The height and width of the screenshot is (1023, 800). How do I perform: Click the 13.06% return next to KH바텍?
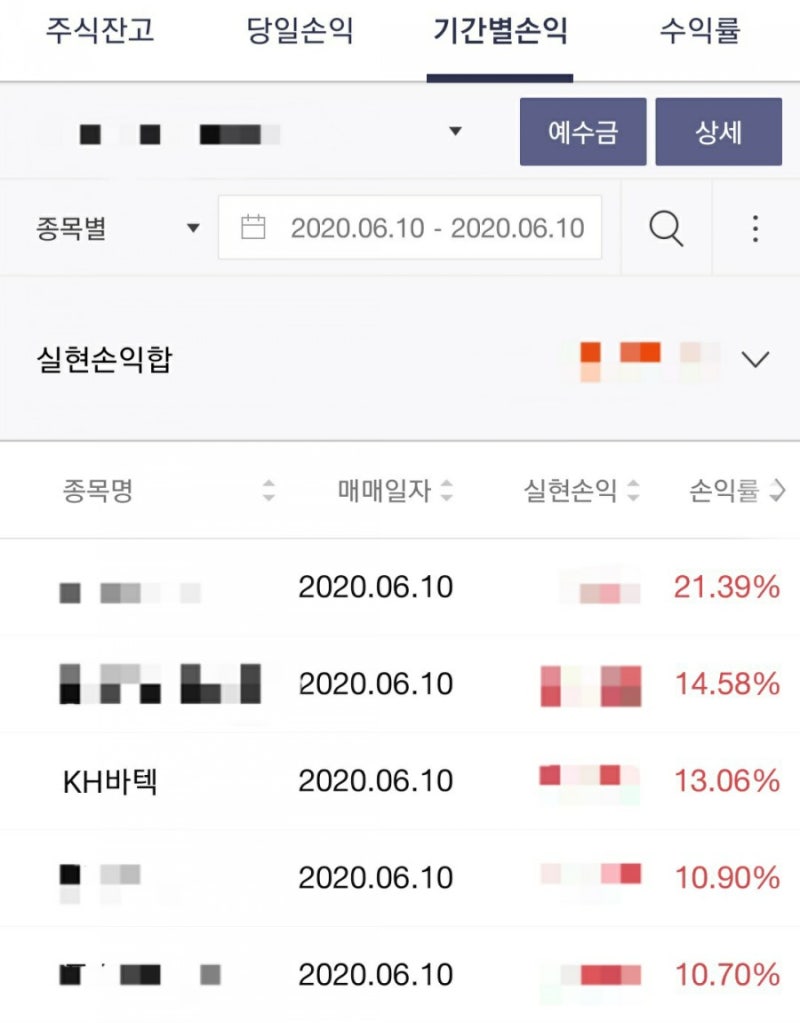725,780
